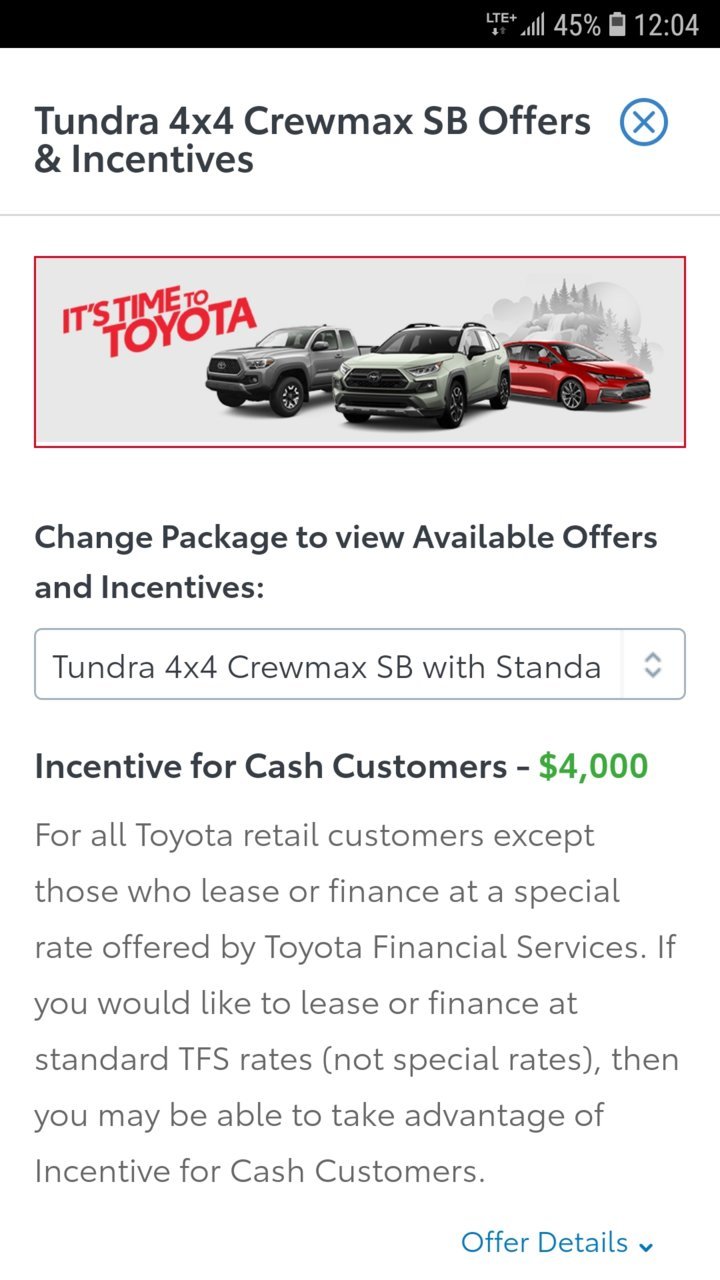Close the Offers & Incentives dialog
The image size is (720, 1280).
pos(643,122)
